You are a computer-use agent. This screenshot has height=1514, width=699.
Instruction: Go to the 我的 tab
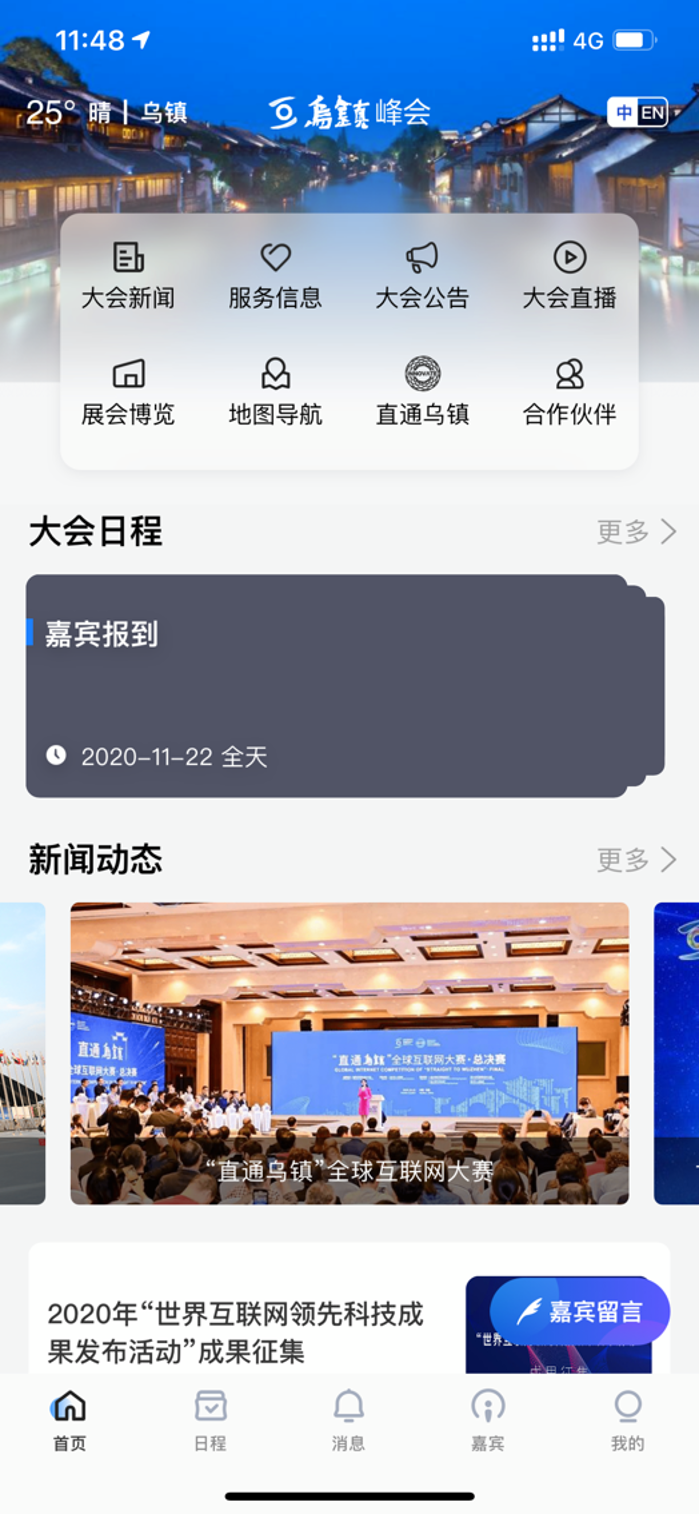pyautogui.click(x=627, y=1420)
